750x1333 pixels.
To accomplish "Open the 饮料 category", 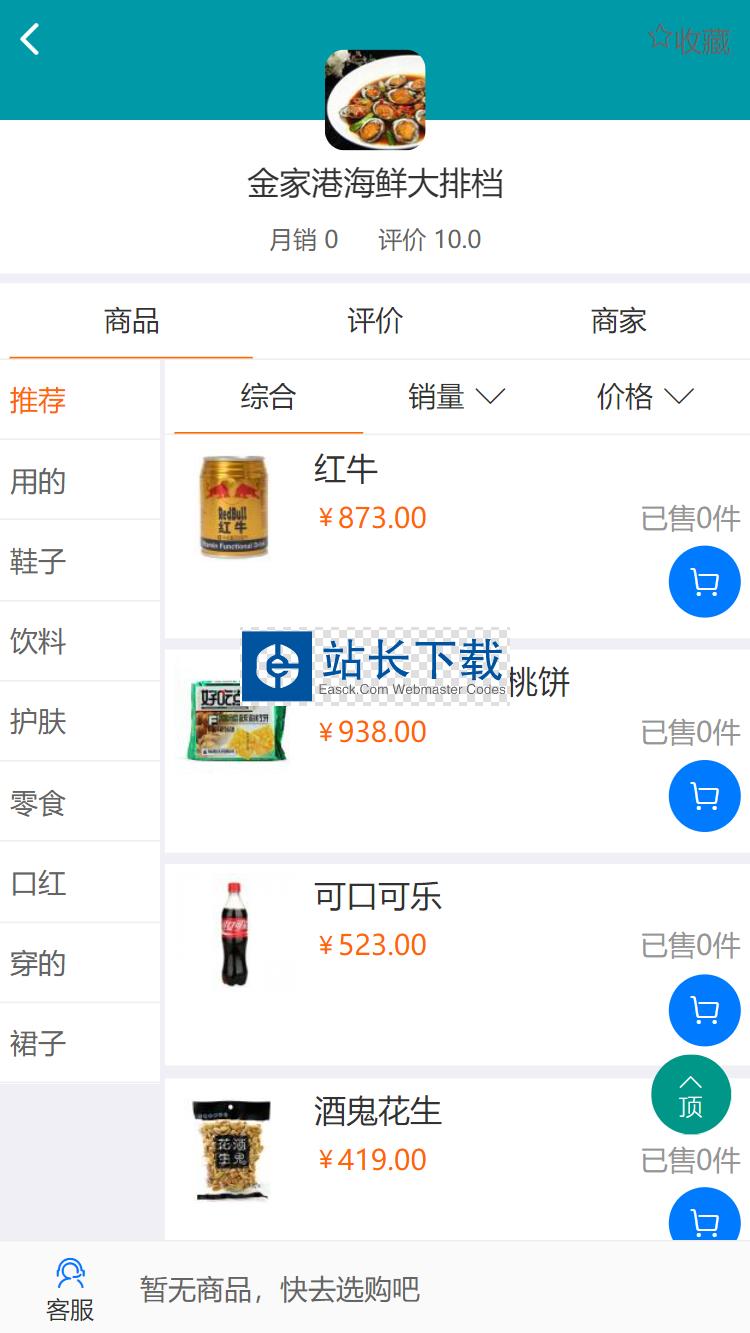I will (x=38, y=641).
